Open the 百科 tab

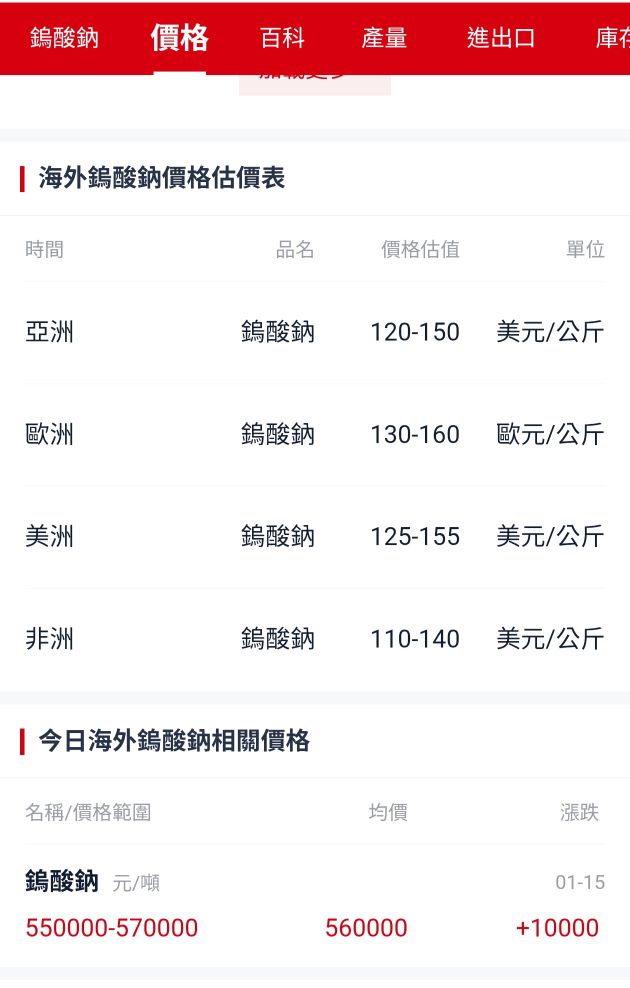tap(282, 38)
